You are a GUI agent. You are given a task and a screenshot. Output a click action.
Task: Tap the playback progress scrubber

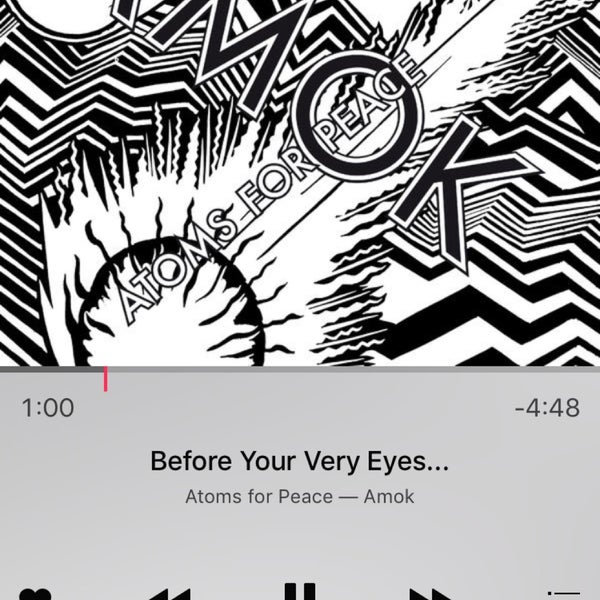click(105, 377)
